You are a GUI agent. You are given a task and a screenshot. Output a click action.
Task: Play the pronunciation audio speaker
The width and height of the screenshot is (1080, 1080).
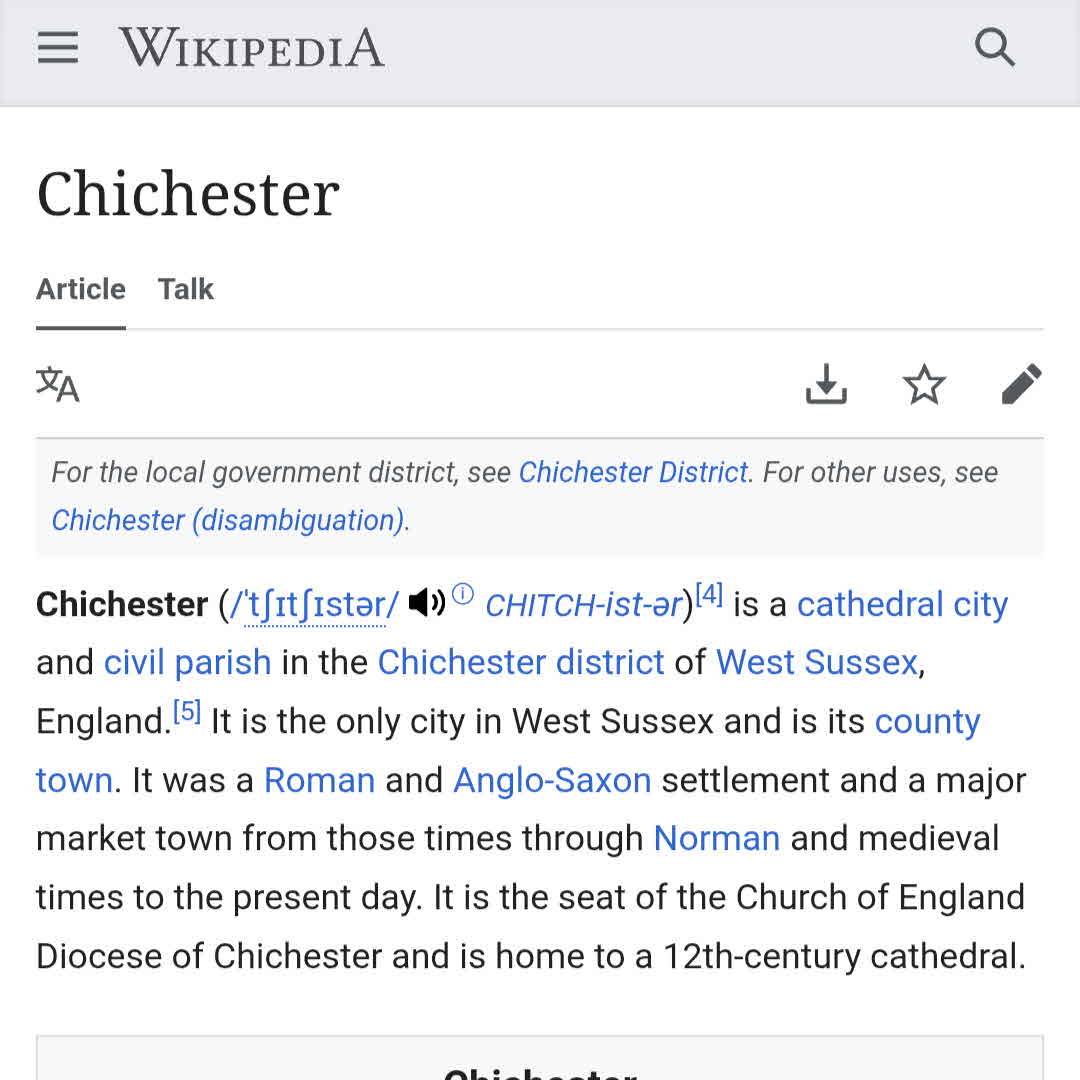tap(427, 603)
